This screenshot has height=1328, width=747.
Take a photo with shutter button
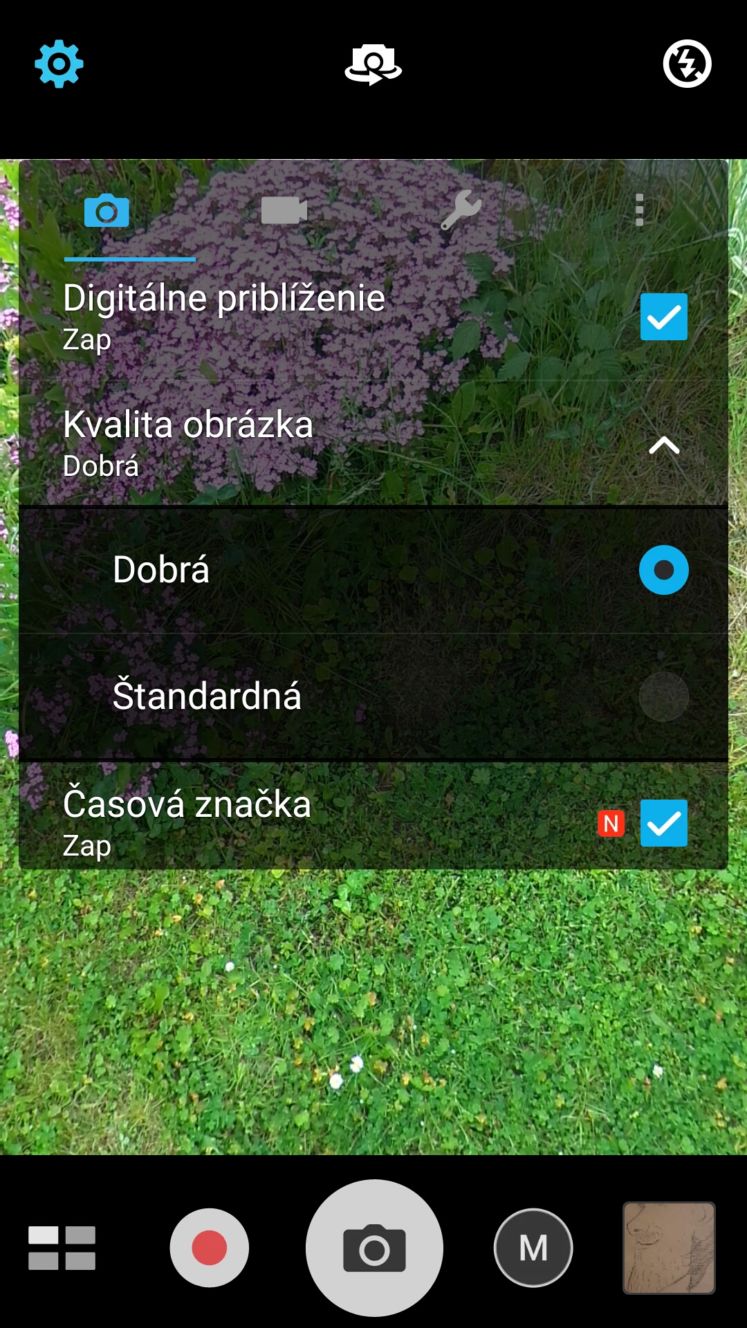pyautogui.click(x=374, y=1248)
